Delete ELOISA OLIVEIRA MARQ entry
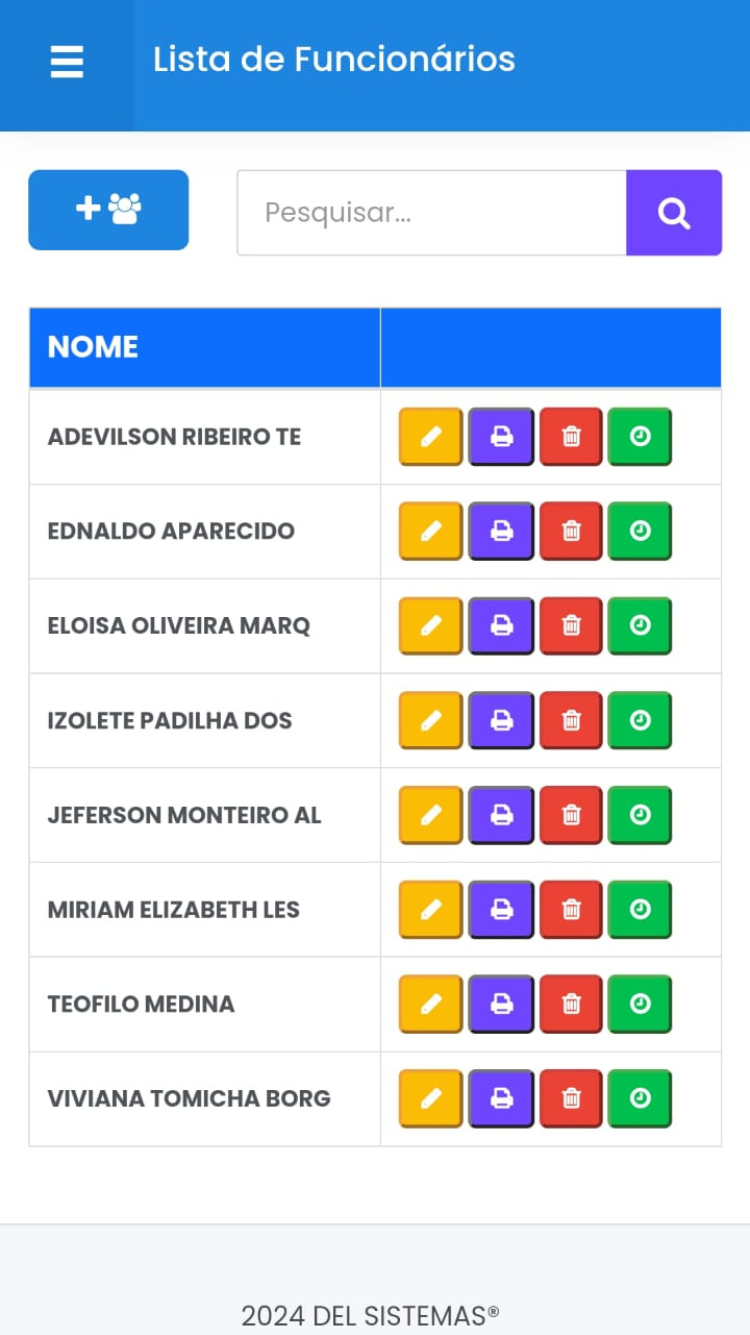 pos(571,626)
